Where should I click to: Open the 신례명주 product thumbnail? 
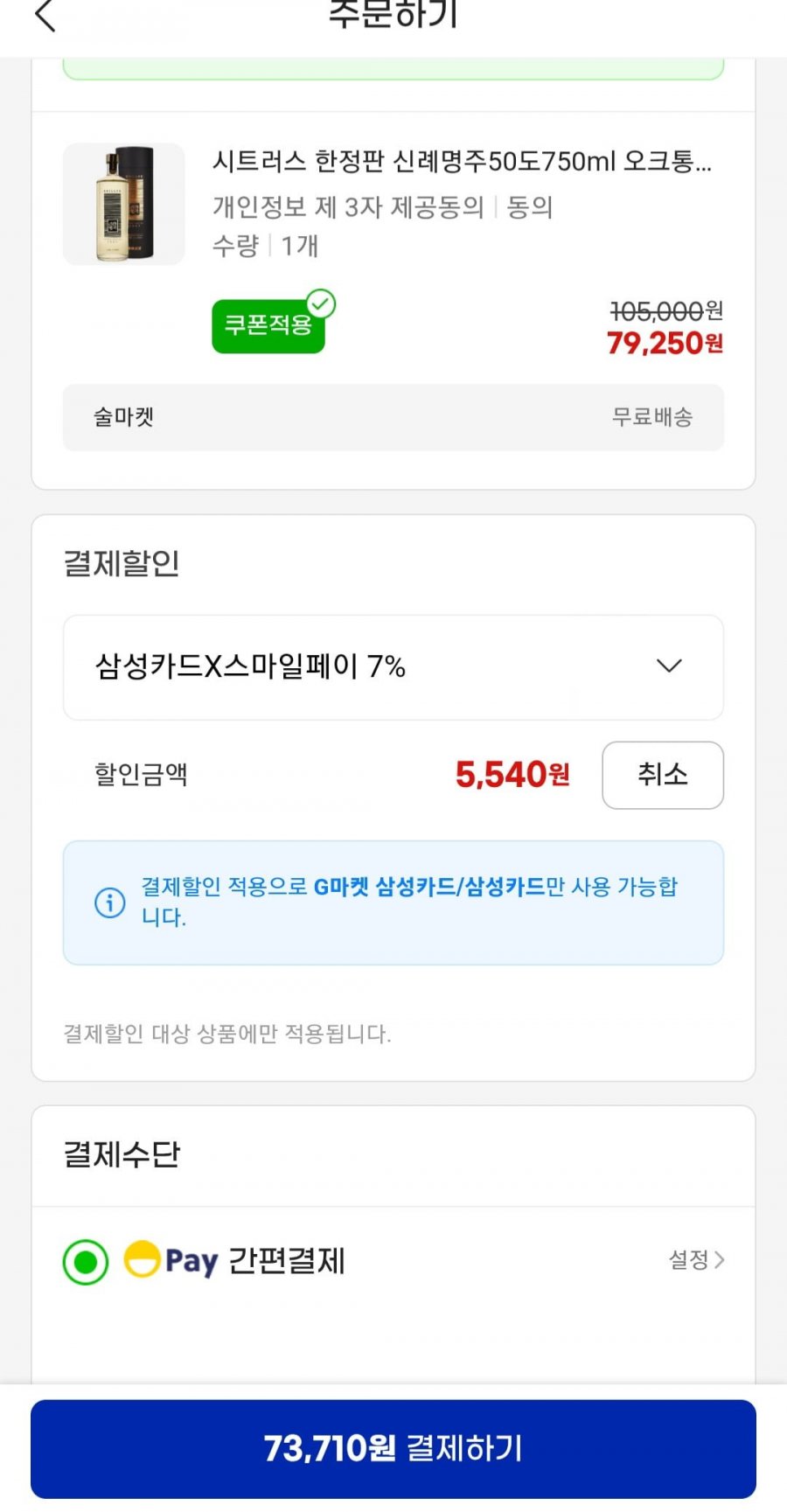coord(124,205)
